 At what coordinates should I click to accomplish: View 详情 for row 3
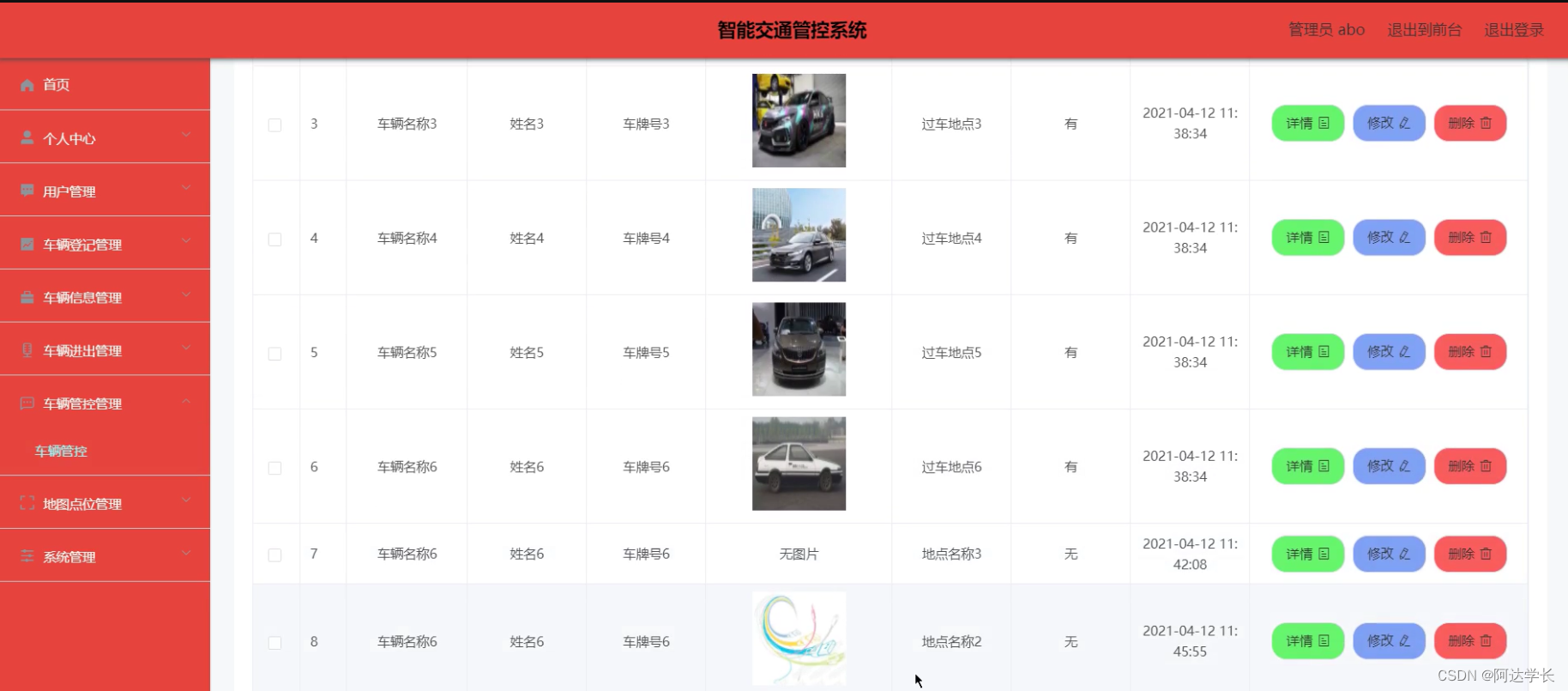tap(1307, 124)
